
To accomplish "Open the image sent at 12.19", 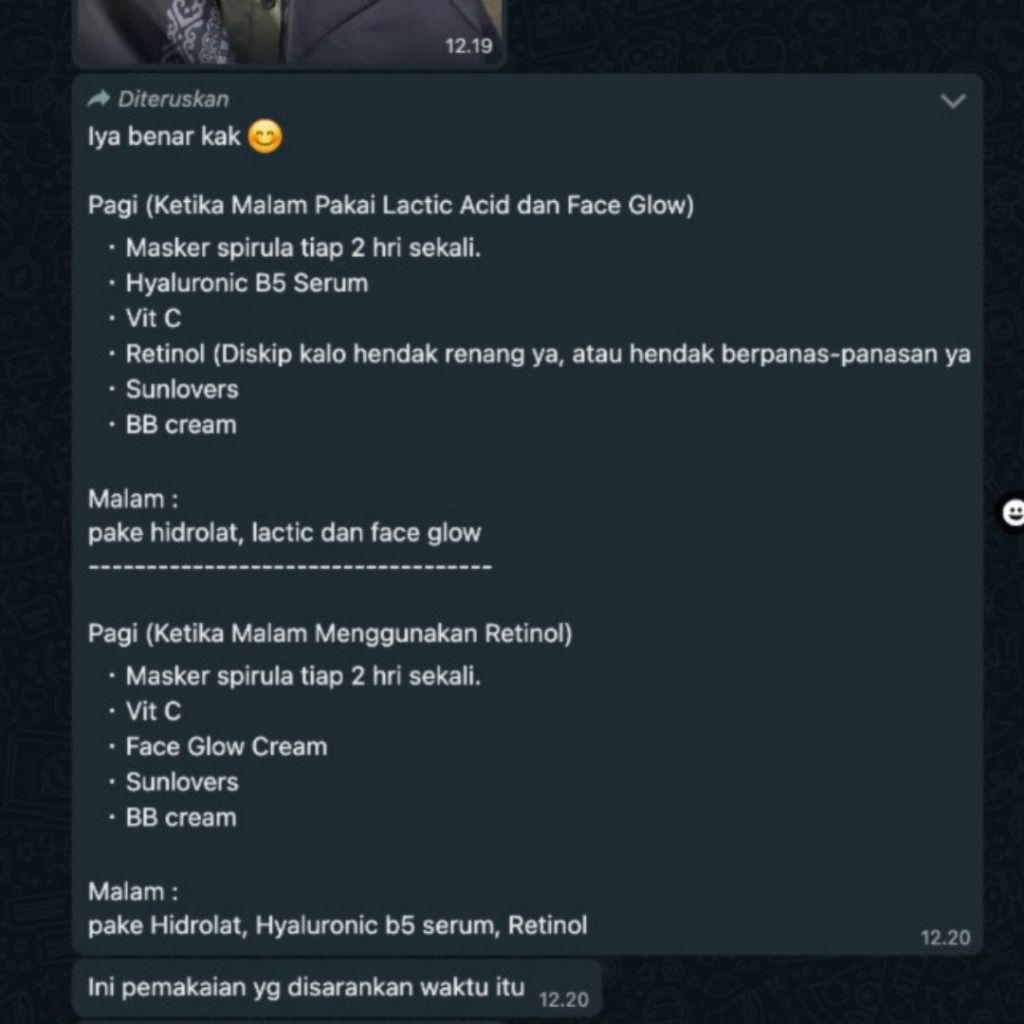I will pyautogui.click(x=289, y=32).
